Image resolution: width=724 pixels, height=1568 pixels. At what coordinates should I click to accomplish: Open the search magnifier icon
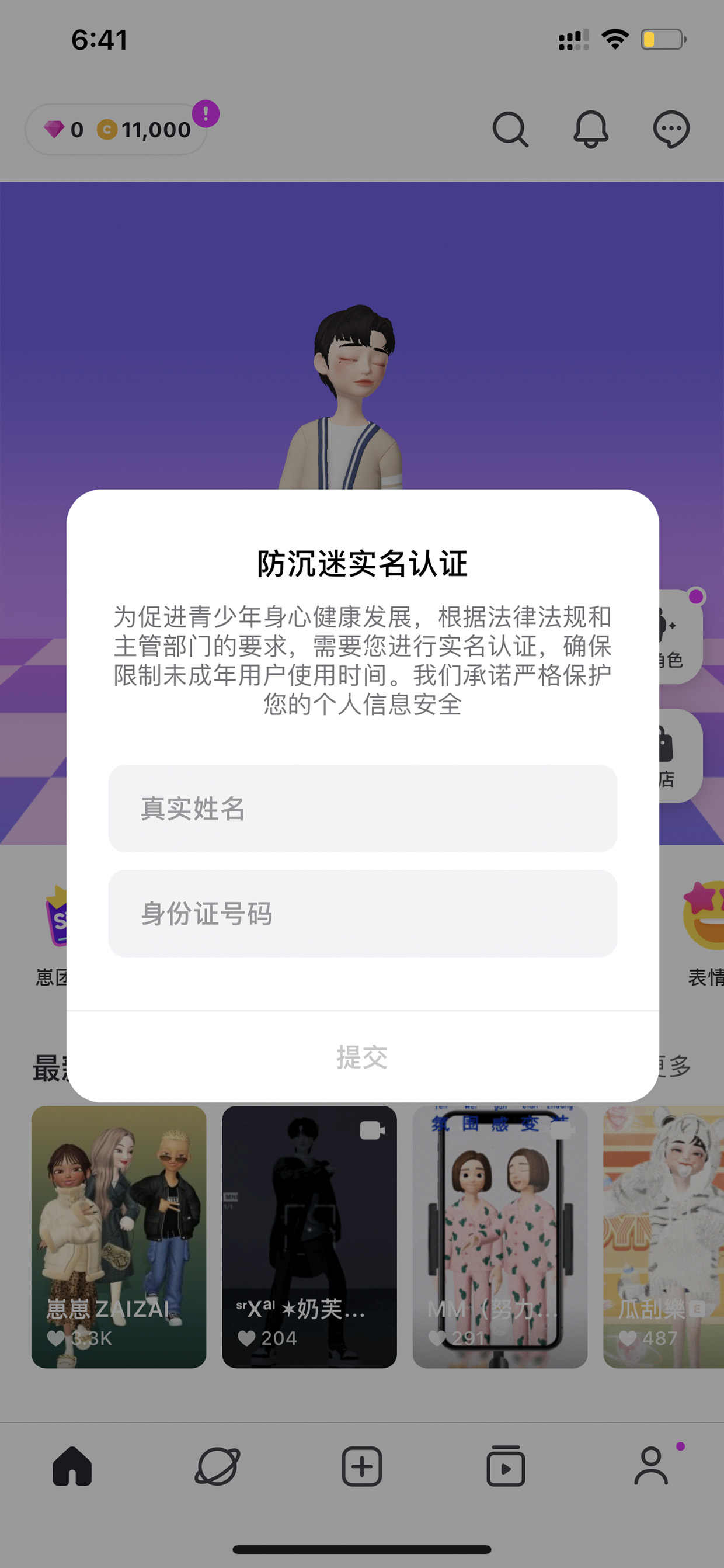coord(510,129)
